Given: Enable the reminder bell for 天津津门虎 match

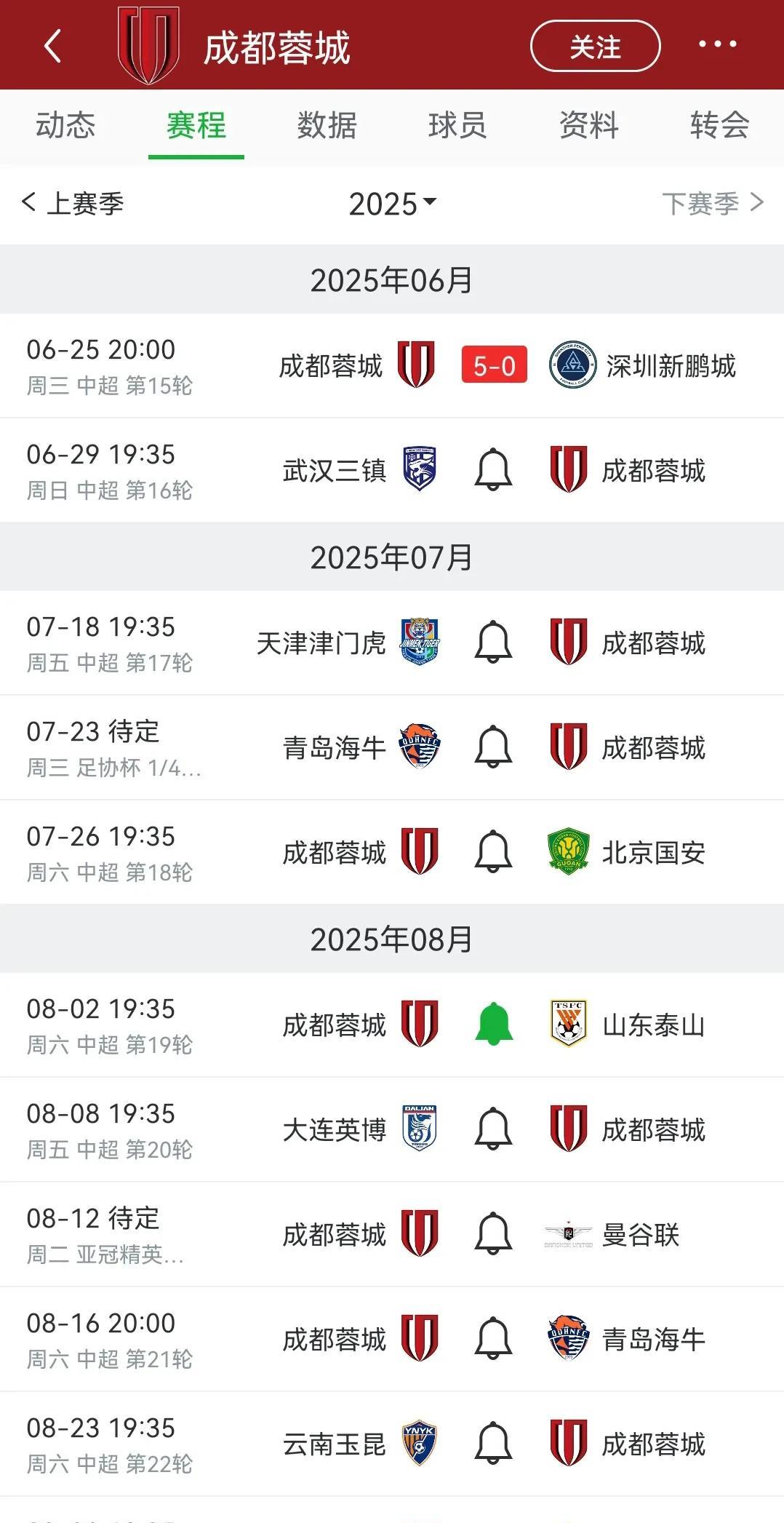Looking at the screenshot, I should [x=493, y=642].
